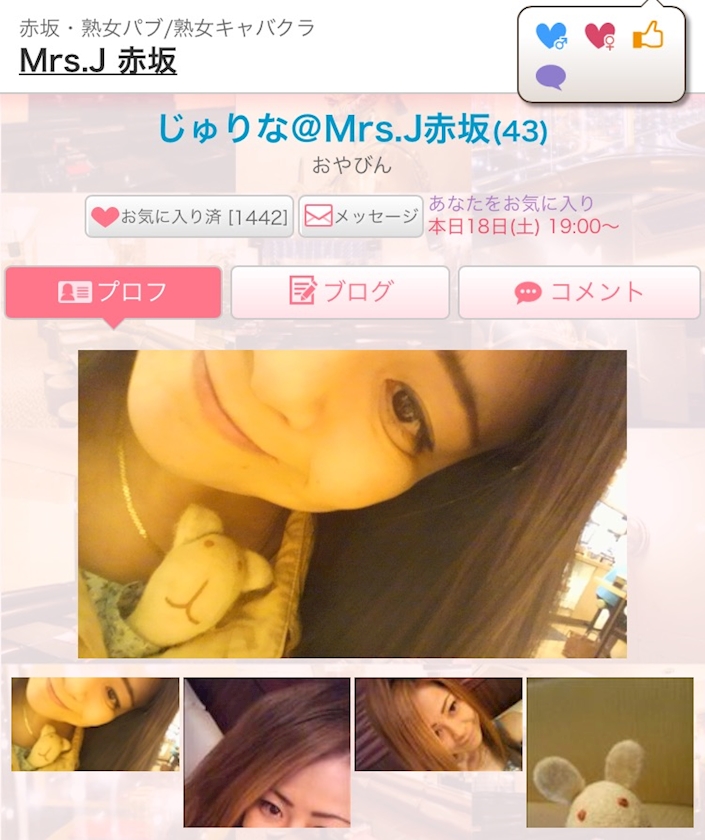Screen dimensions: 705x840
Task: View the third thumbnail of the smiling woman
Action: tap(438, 724)
